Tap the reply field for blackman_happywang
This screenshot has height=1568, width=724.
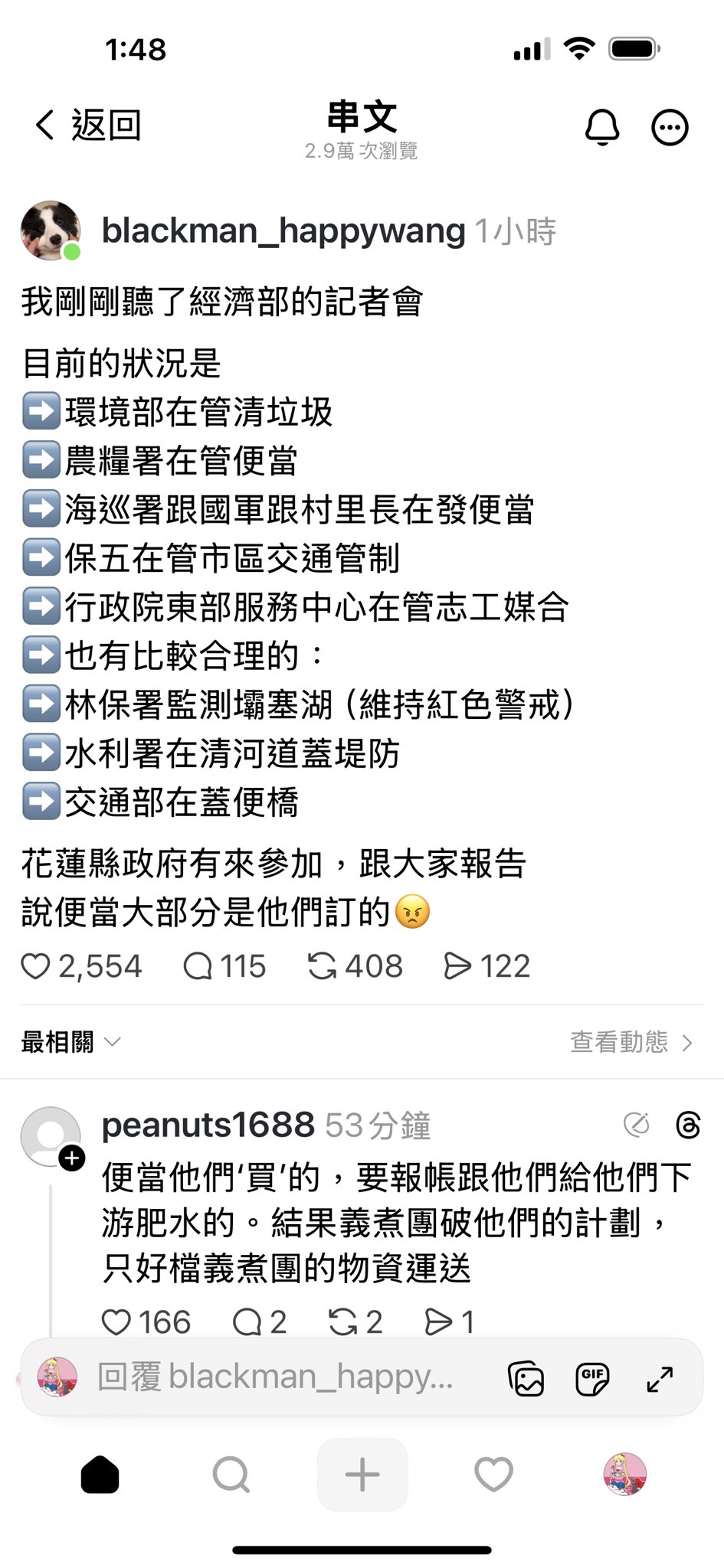click(276, 1377)
